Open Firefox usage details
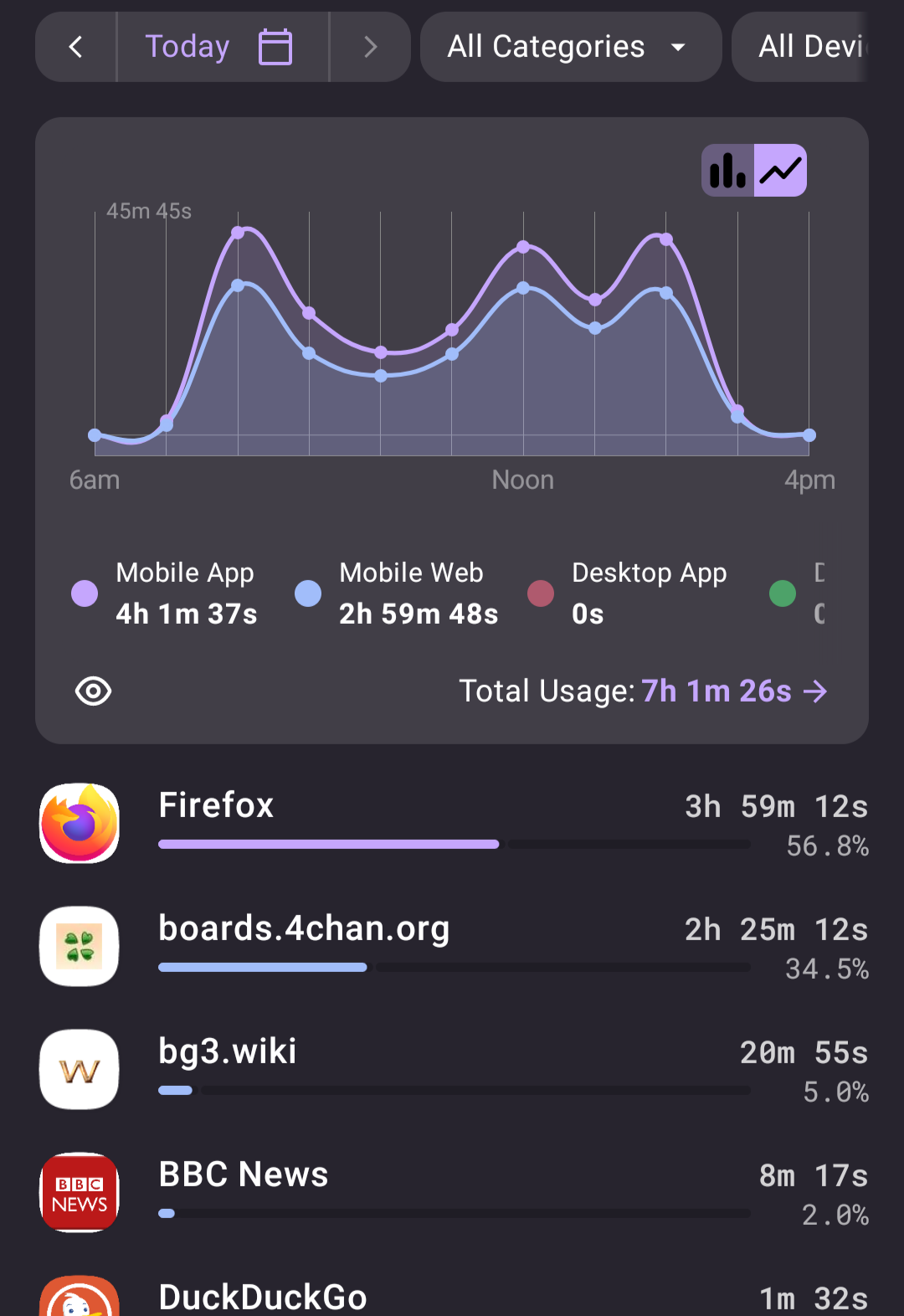This screenshot has height=1316, width=904. tap(452, 824)
